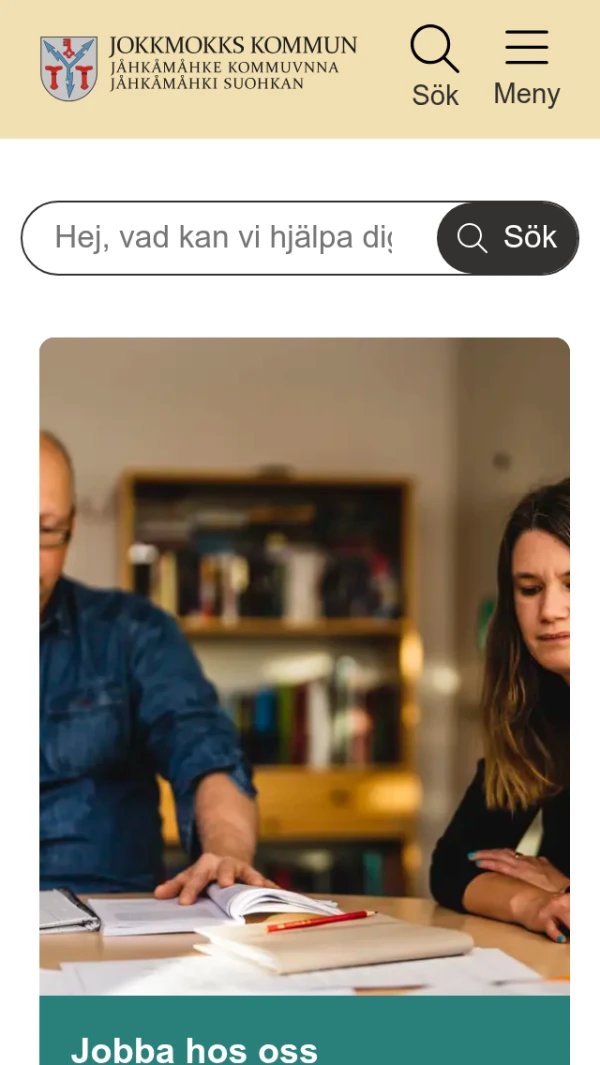Focus the 'Hej, vad kan vi hjälpa' field
This screenshot has height=1065, width=600.
click(x=225, y=238)
